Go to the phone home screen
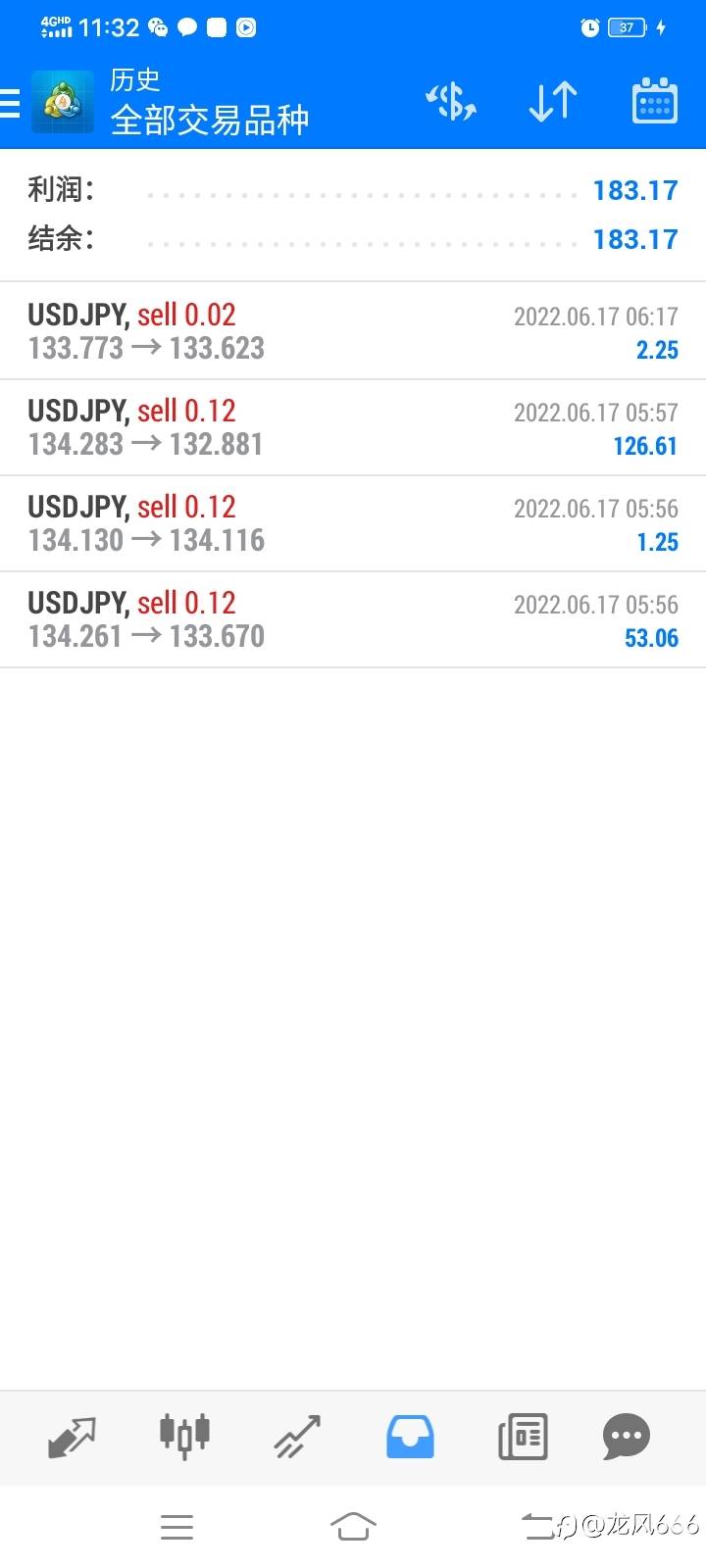Screen dimensions: 706x1568 click(x=353, y=1526)
